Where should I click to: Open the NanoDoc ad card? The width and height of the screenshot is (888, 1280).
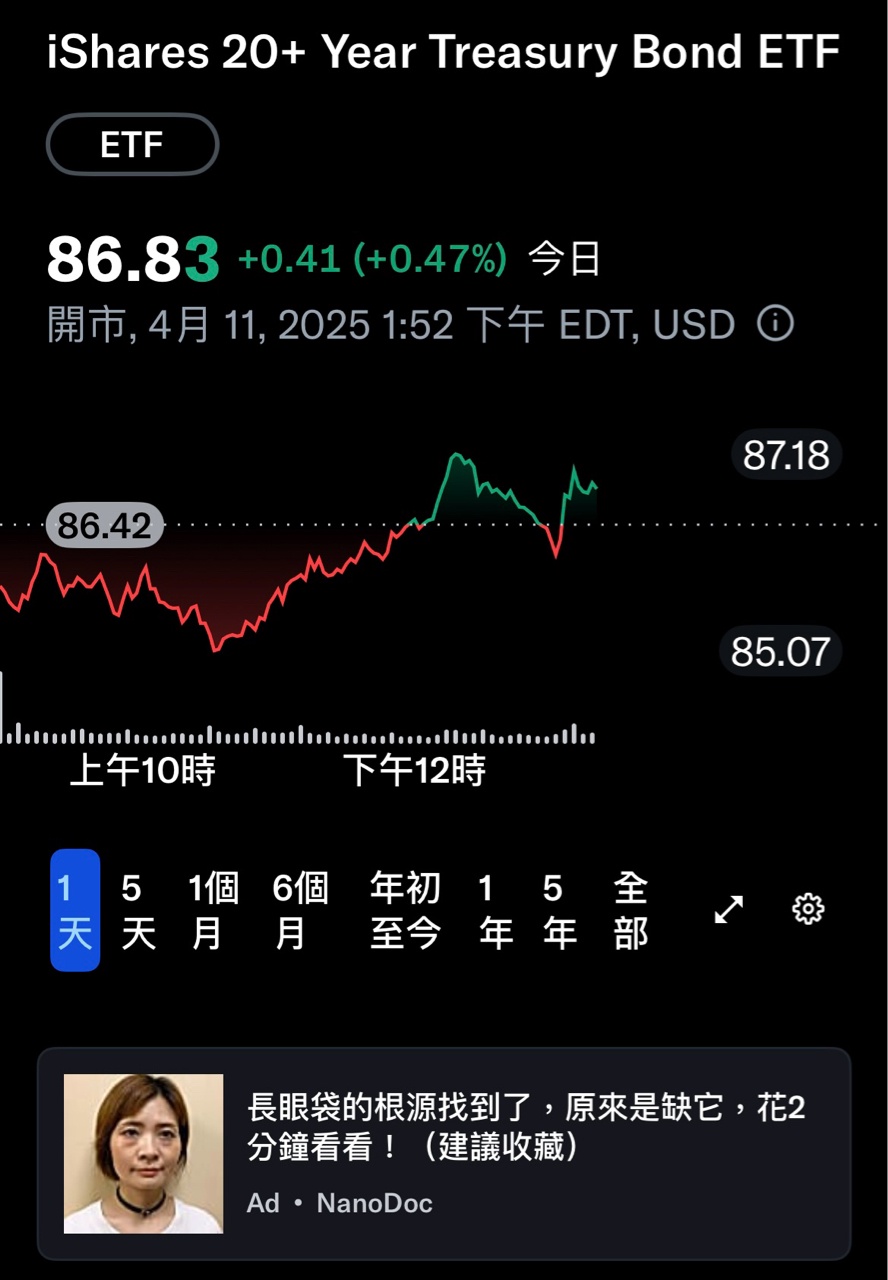click(444, 1153)
